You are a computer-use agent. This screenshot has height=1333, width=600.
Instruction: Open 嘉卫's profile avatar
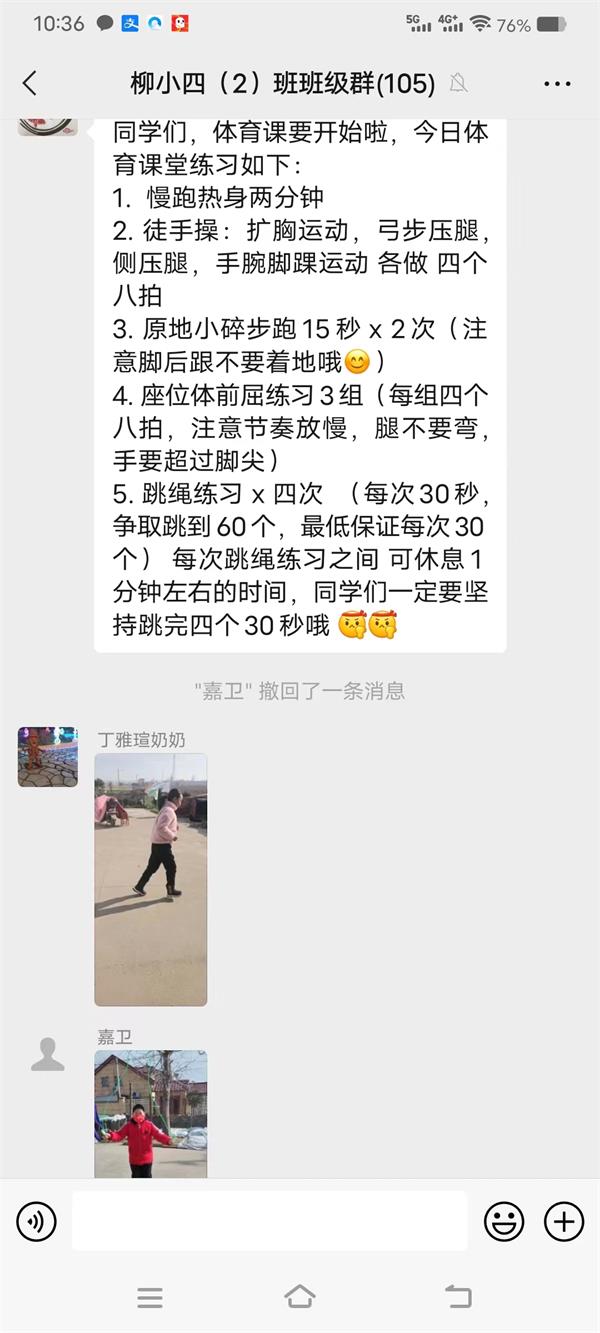(x=48, y=1054)
